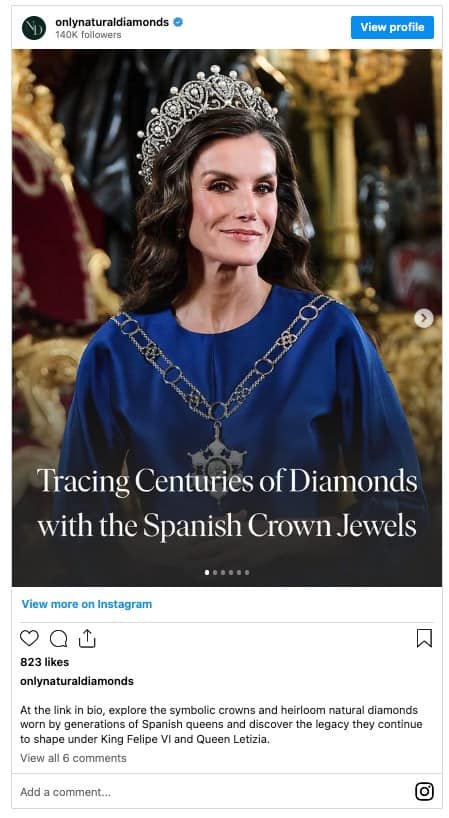Viewport: 449px width, 818px height.
Task: Open the Instagram logo icon
Action: [424, 791]
